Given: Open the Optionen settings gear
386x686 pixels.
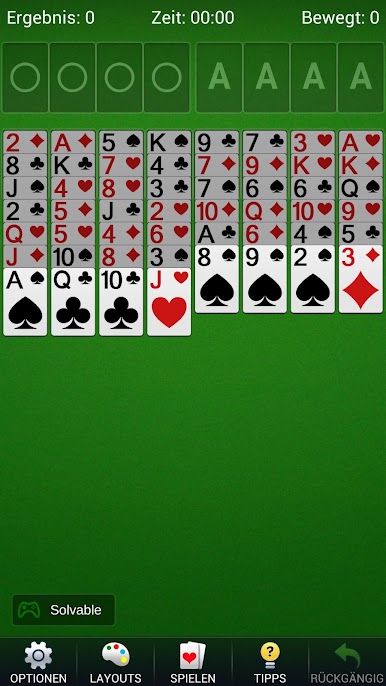Looking at the screenshot, I should [38, 662].
